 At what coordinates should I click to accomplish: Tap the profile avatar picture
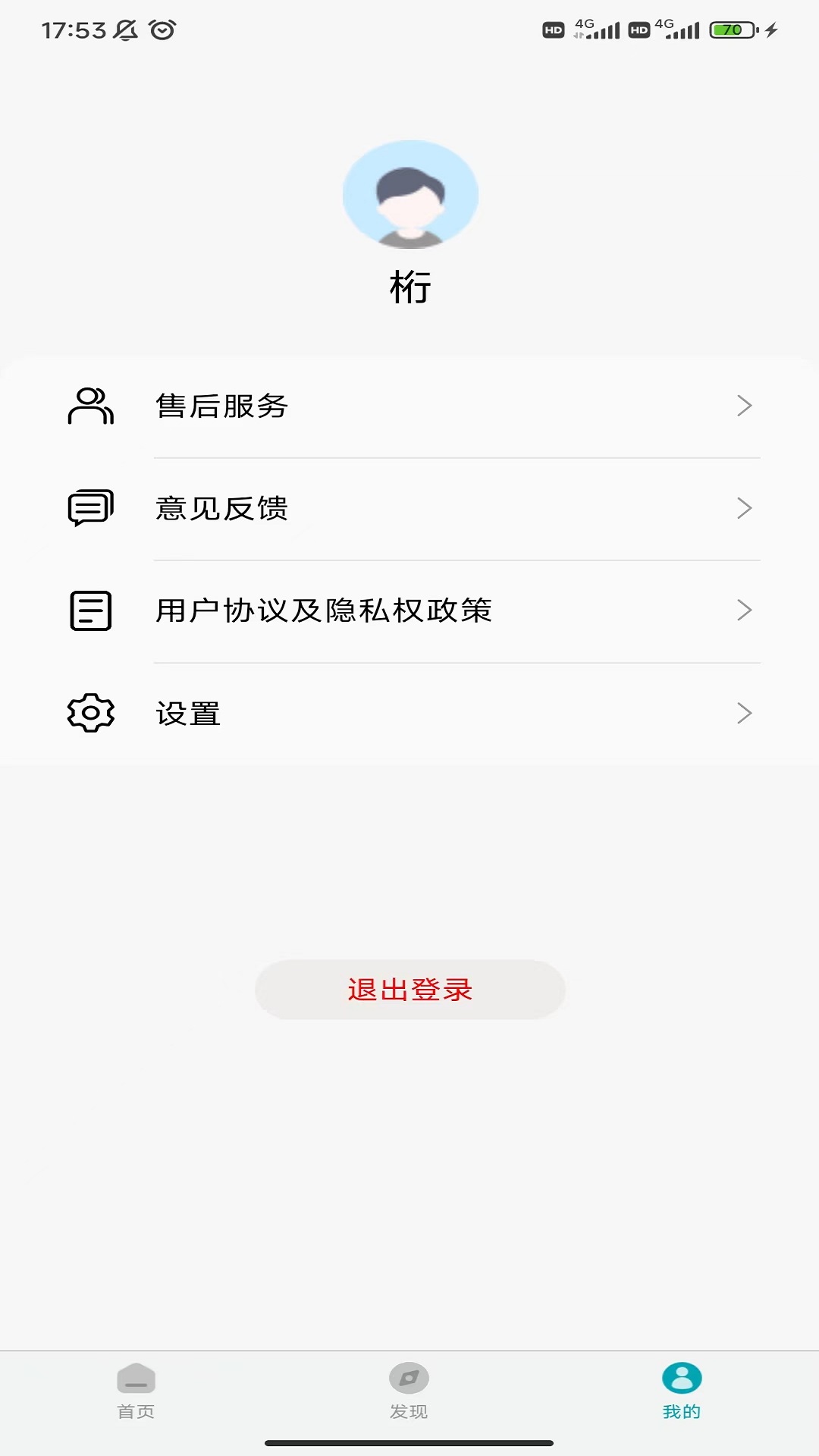click(410, 195)
